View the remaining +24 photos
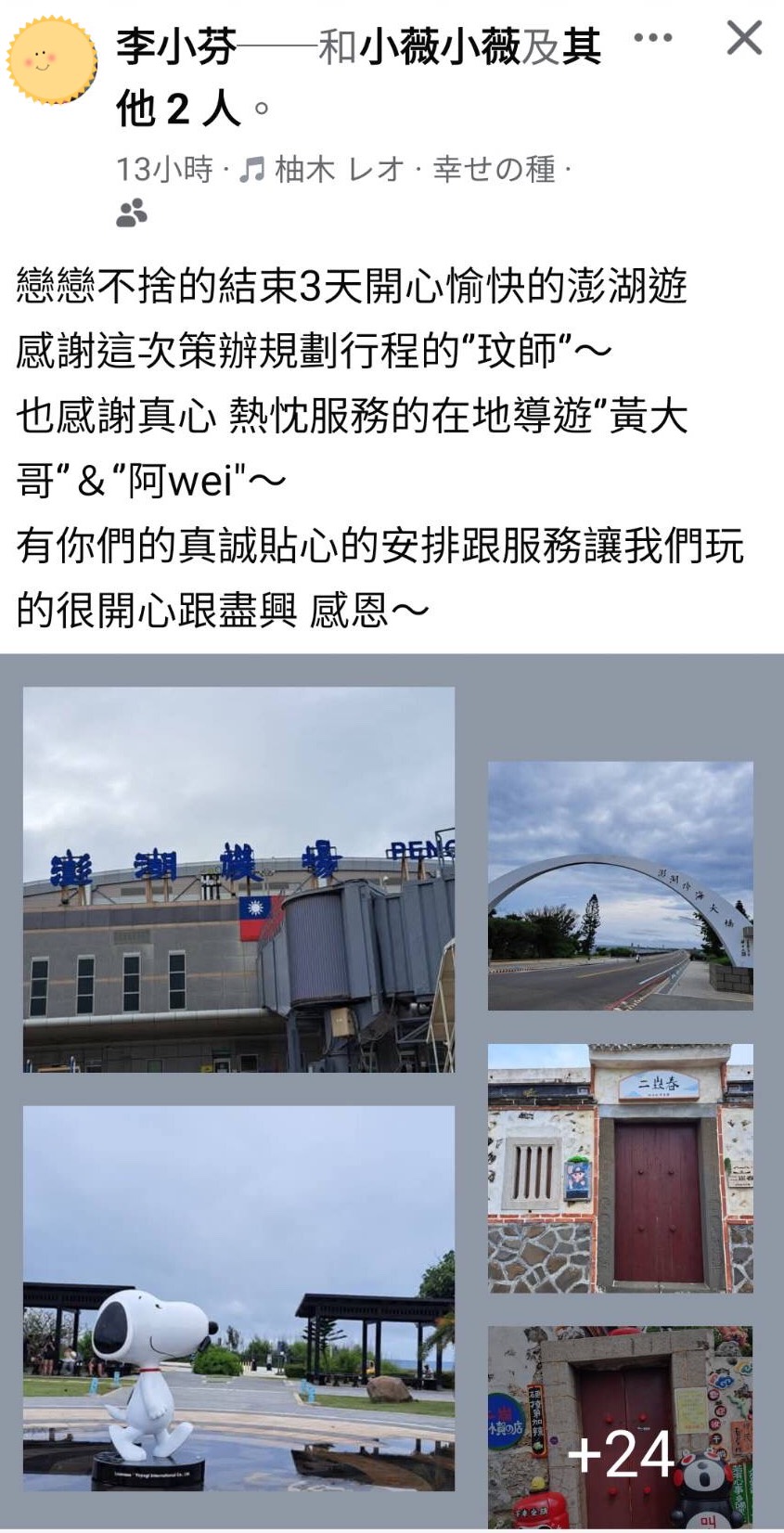This screenshot has width=784, height=1533. point(621,1429)
